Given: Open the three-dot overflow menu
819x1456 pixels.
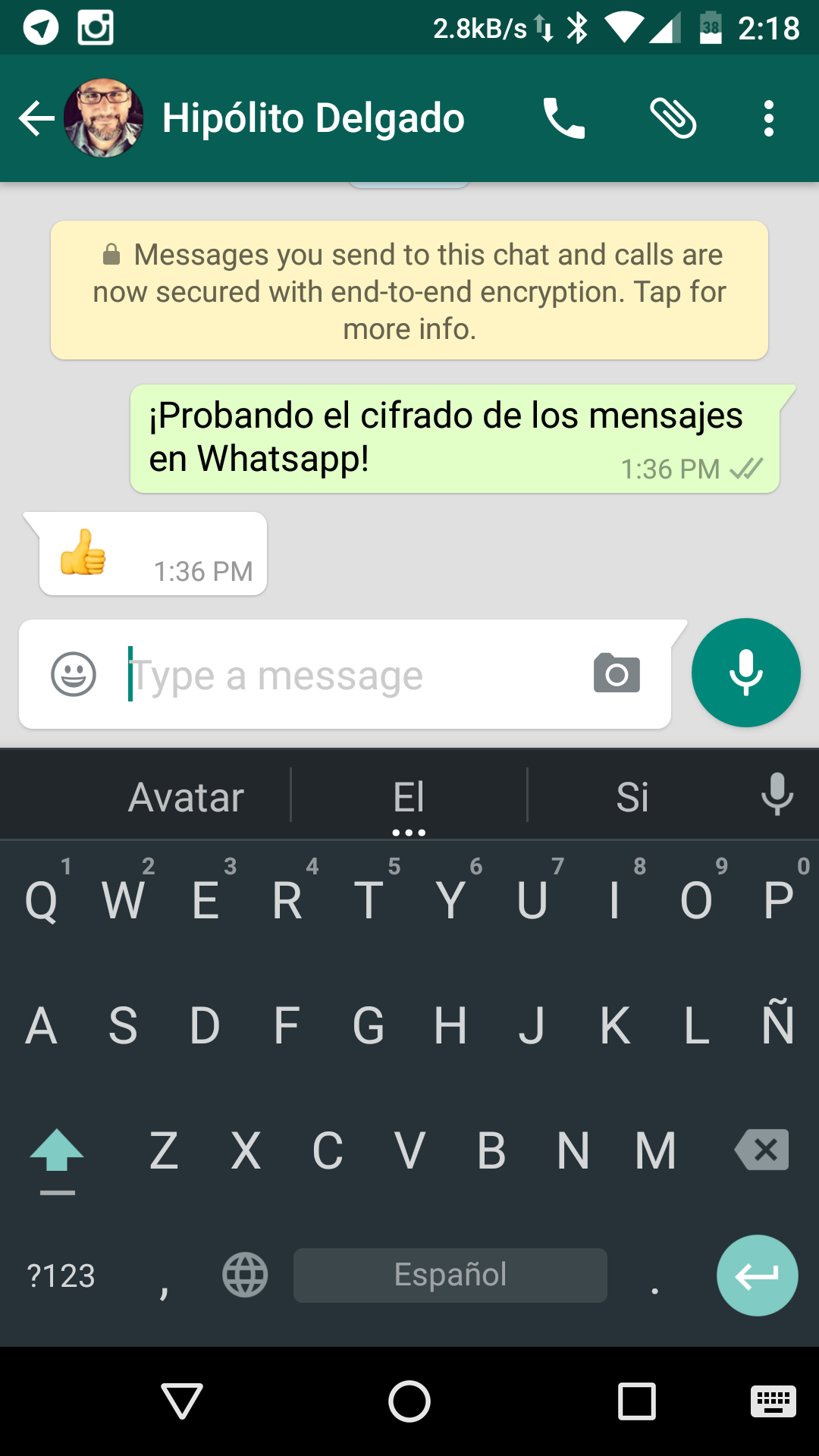Looking at the screenshot, I should [768, 119].
